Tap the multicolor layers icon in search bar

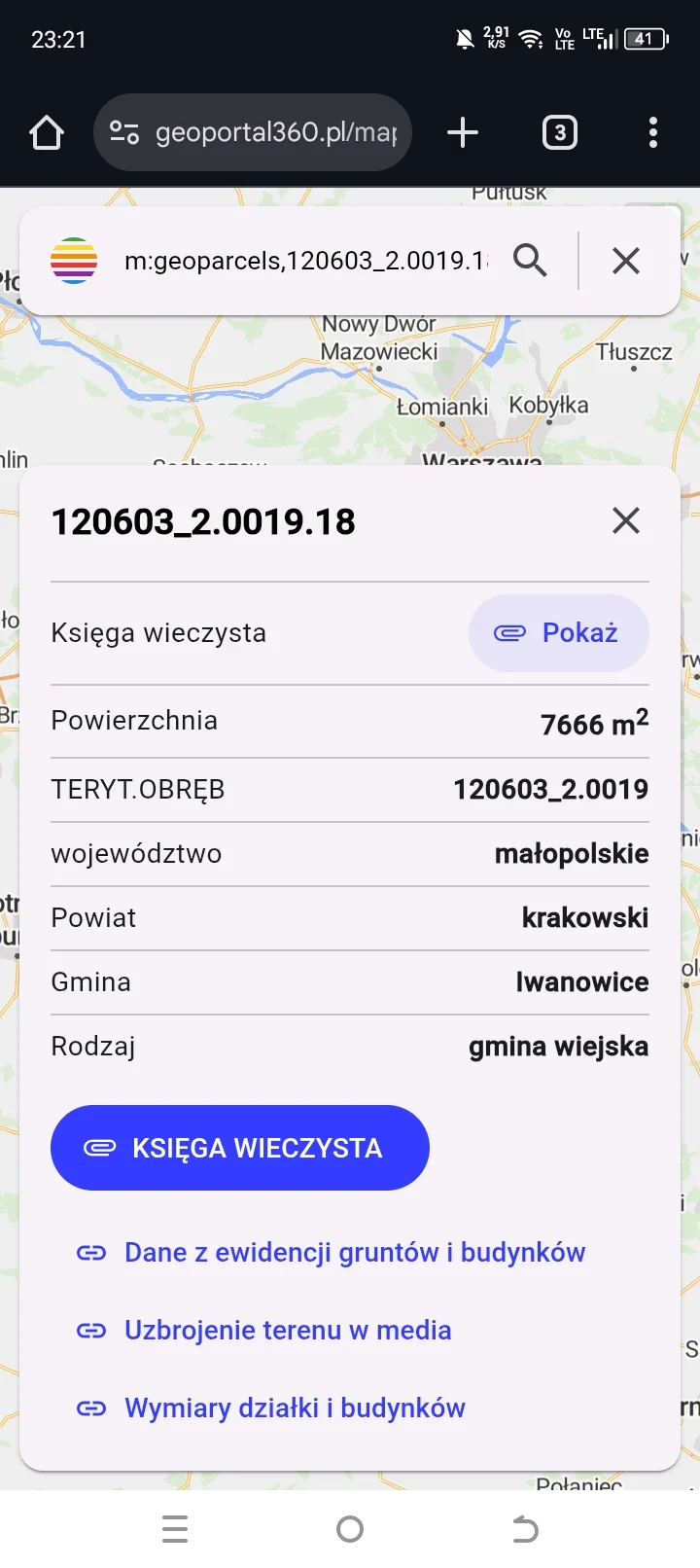tap(74, 261)
